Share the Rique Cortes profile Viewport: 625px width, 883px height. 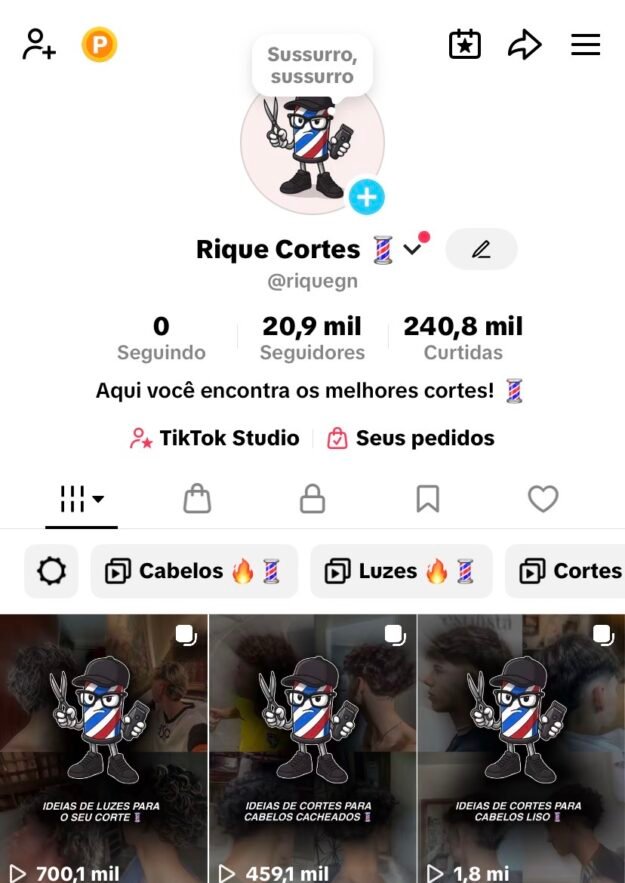524,45
